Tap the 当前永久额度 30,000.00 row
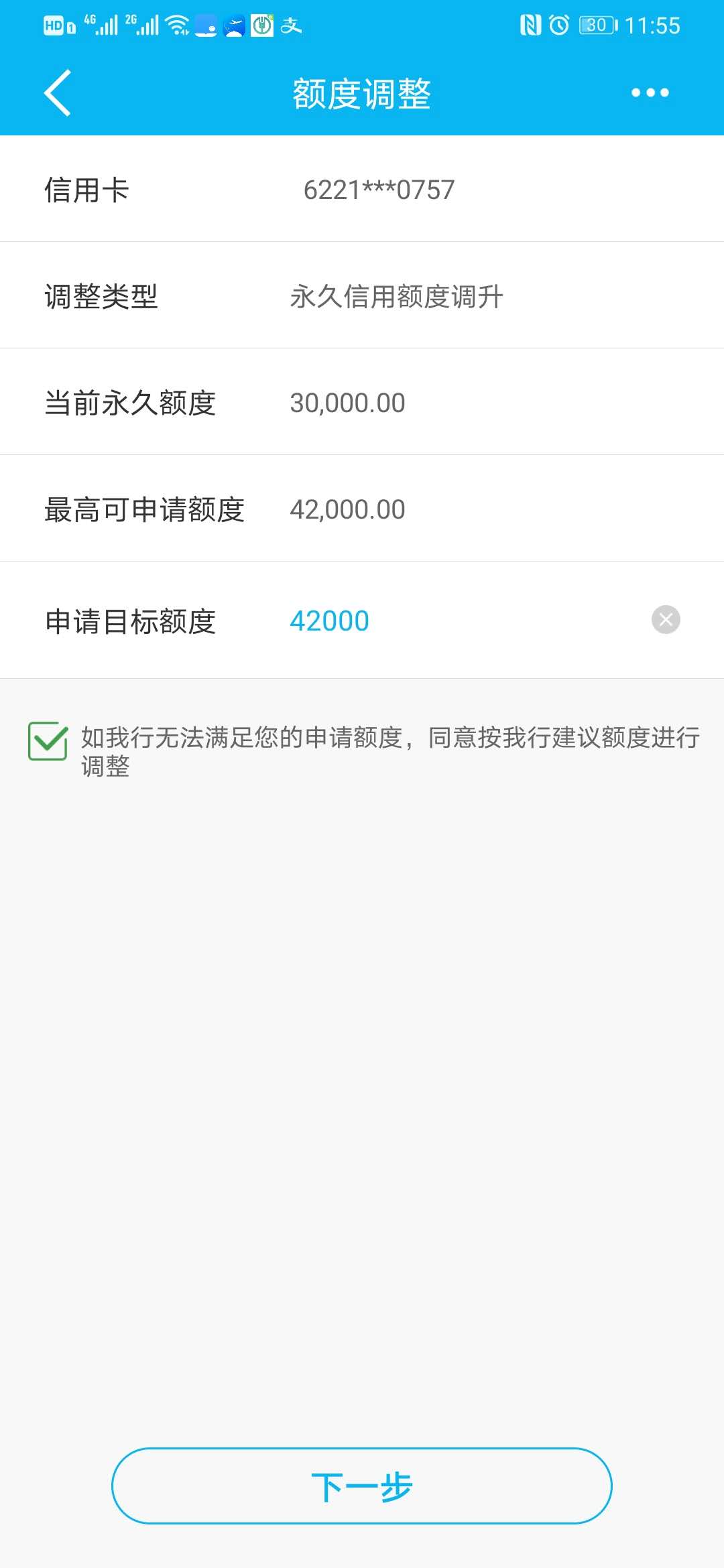The width and height of the screenshot is (724, 1568). pyautogui.click(x=362, y=401)
